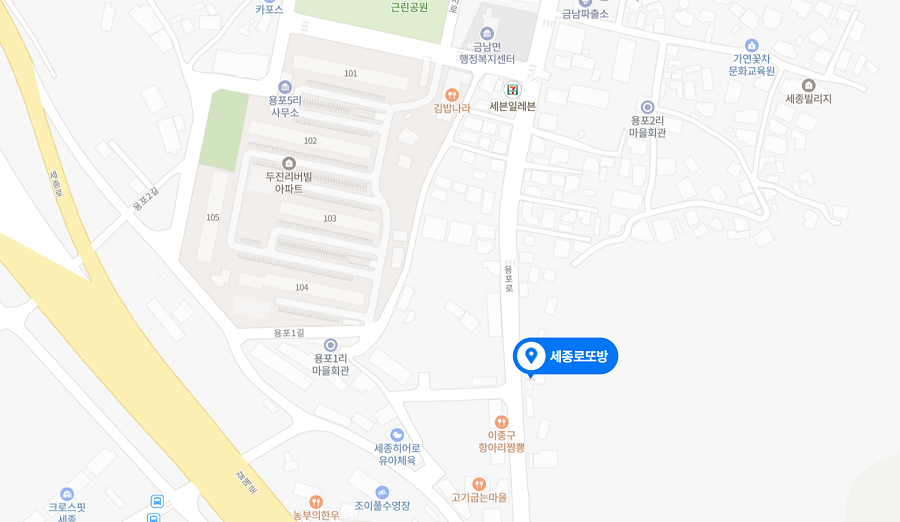Tap the 세종로또방 location pin
Viewport: 900px width, 522px height.
531,356
